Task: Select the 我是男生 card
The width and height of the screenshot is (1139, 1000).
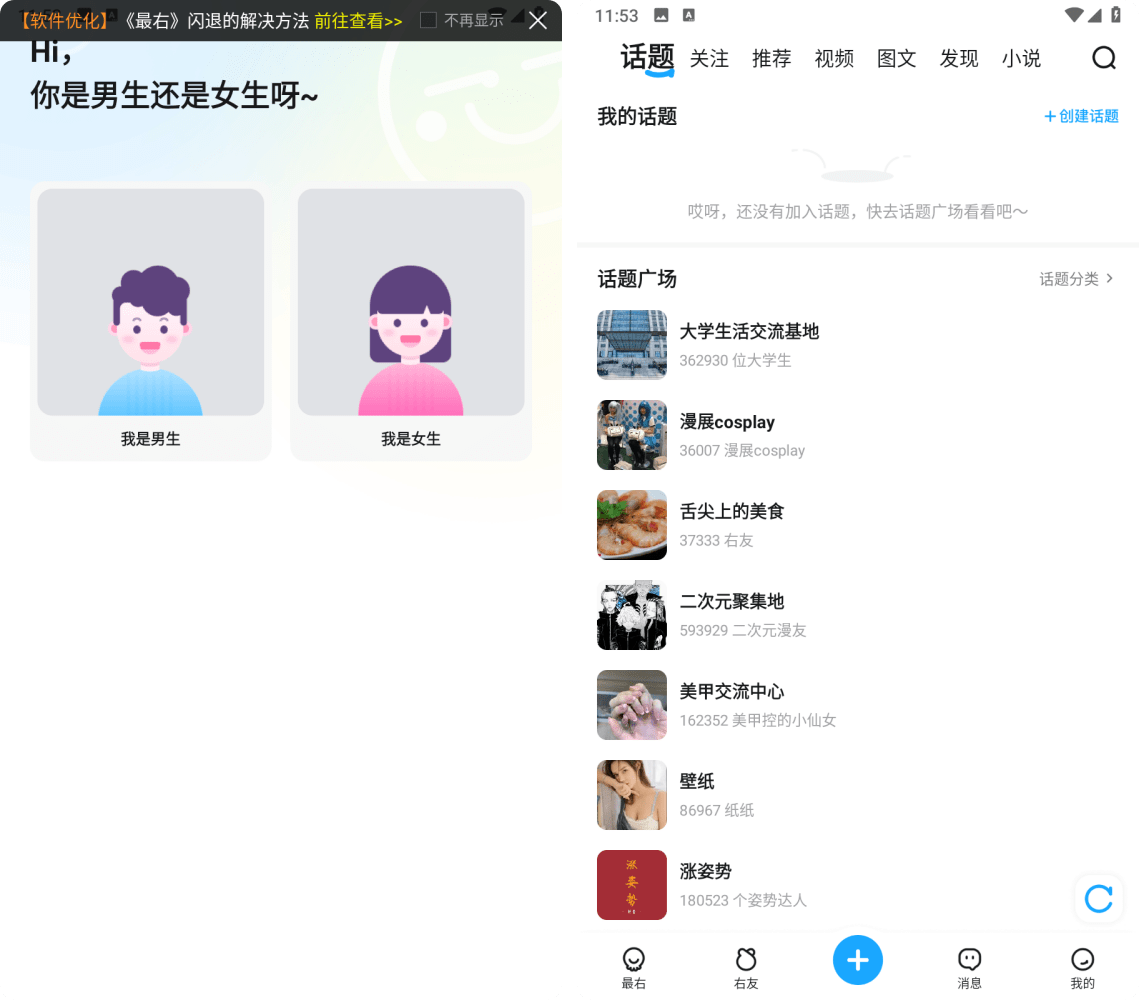Action: pyautogui.click(x=150, y=320)
